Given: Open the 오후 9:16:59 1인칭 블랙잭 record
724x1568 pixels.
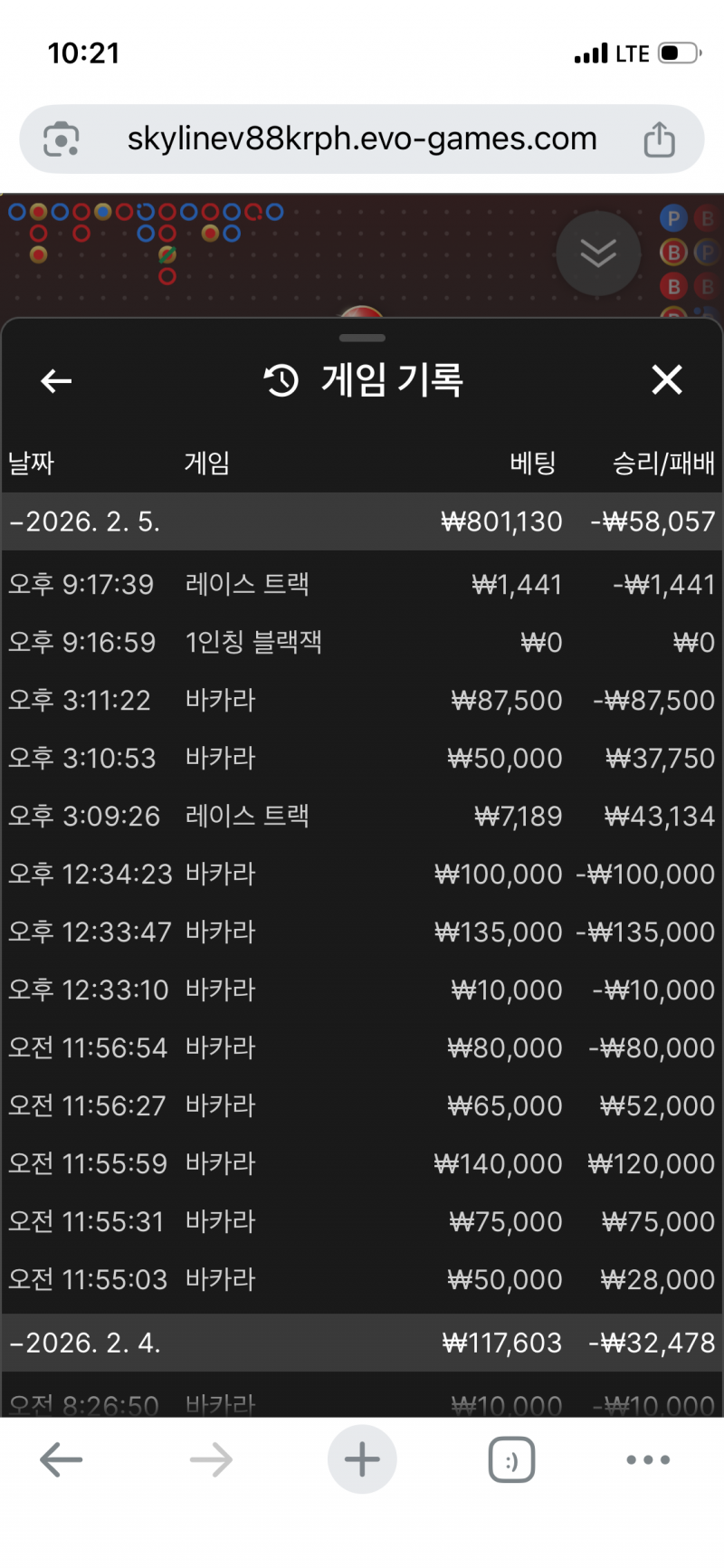Looking at the screenshot, I should point(362,643).
